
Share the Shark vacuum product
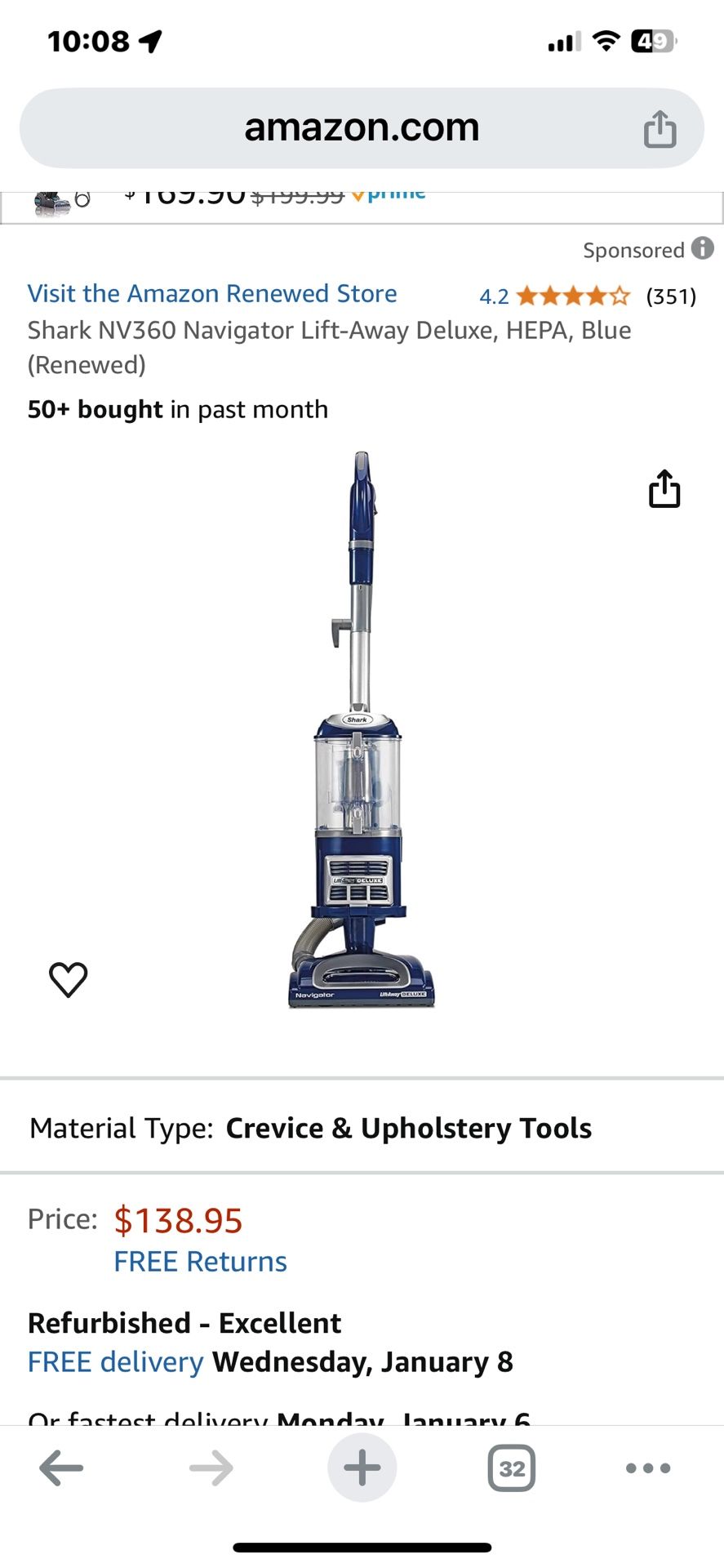point(664,488)
